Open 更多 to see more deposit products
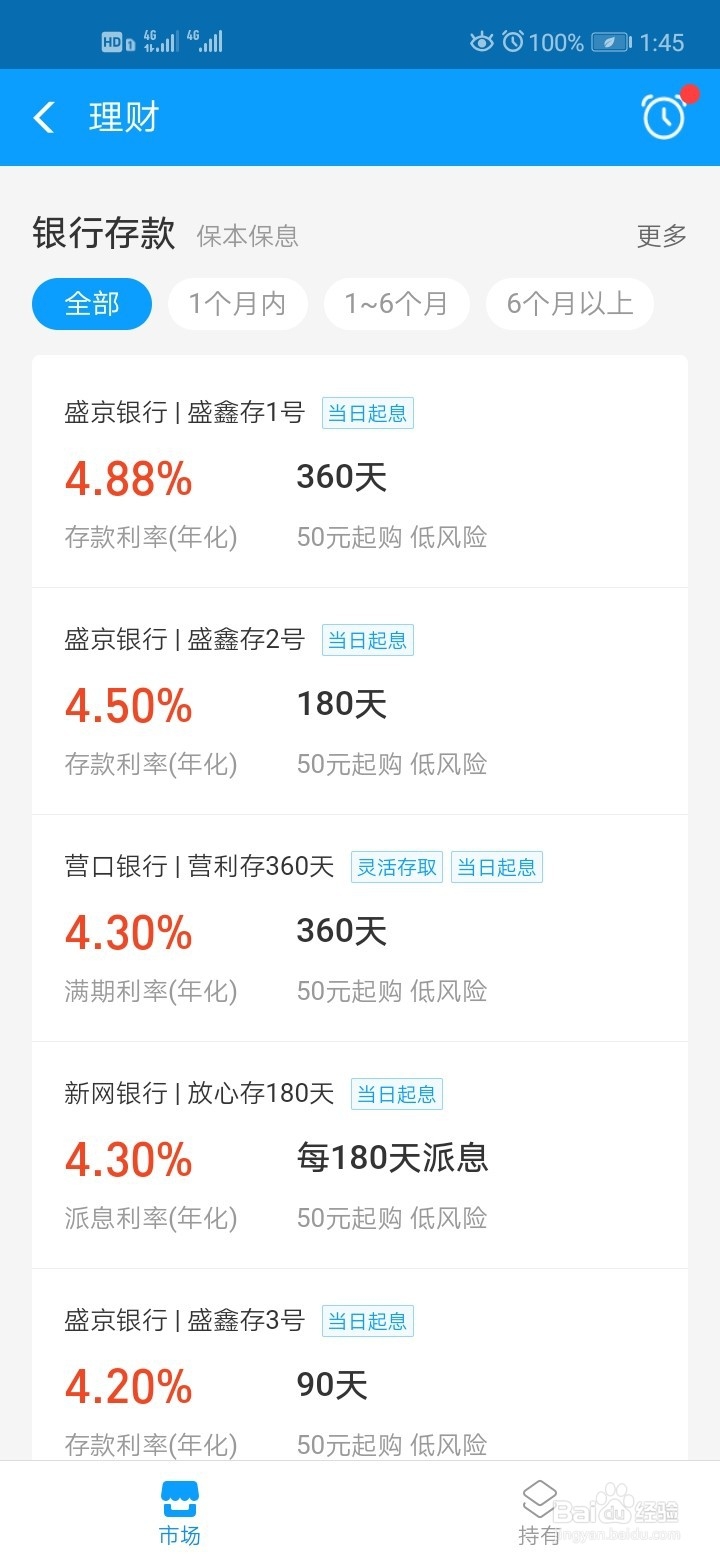 [660, 236]
